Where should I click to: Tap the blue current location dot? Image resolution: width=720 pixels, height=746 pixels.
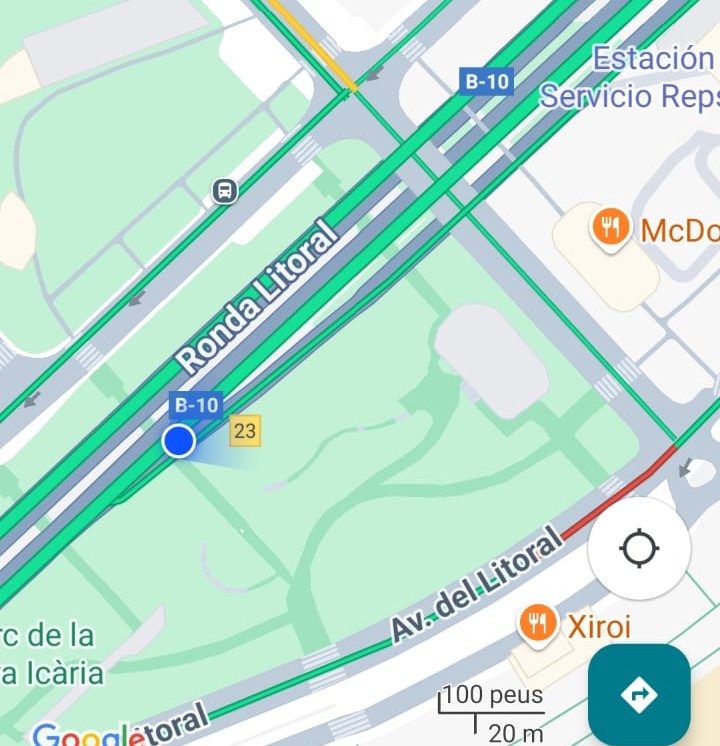[x=178, y=440]
